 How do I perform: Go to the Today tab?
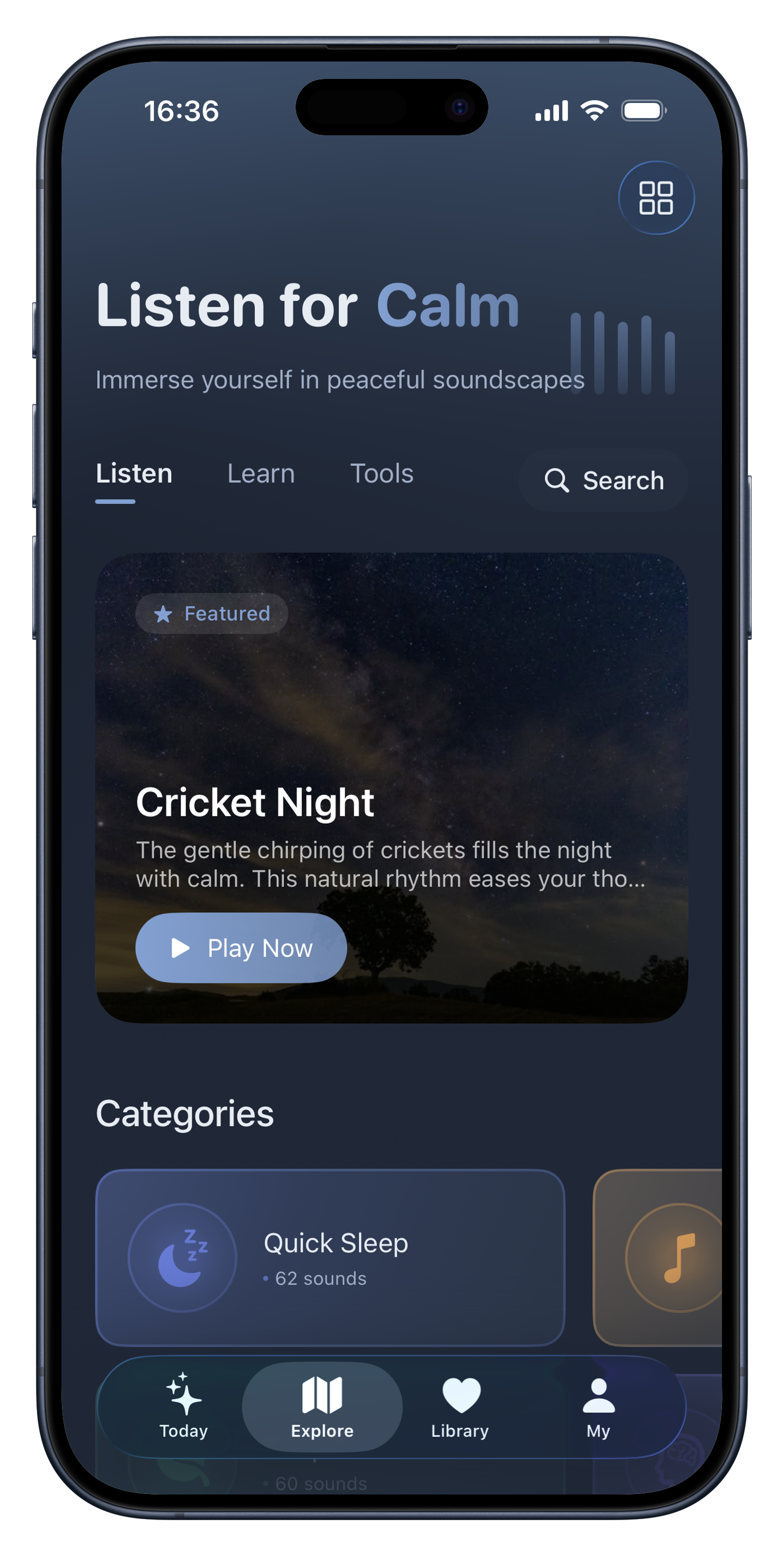(183, 1407)
